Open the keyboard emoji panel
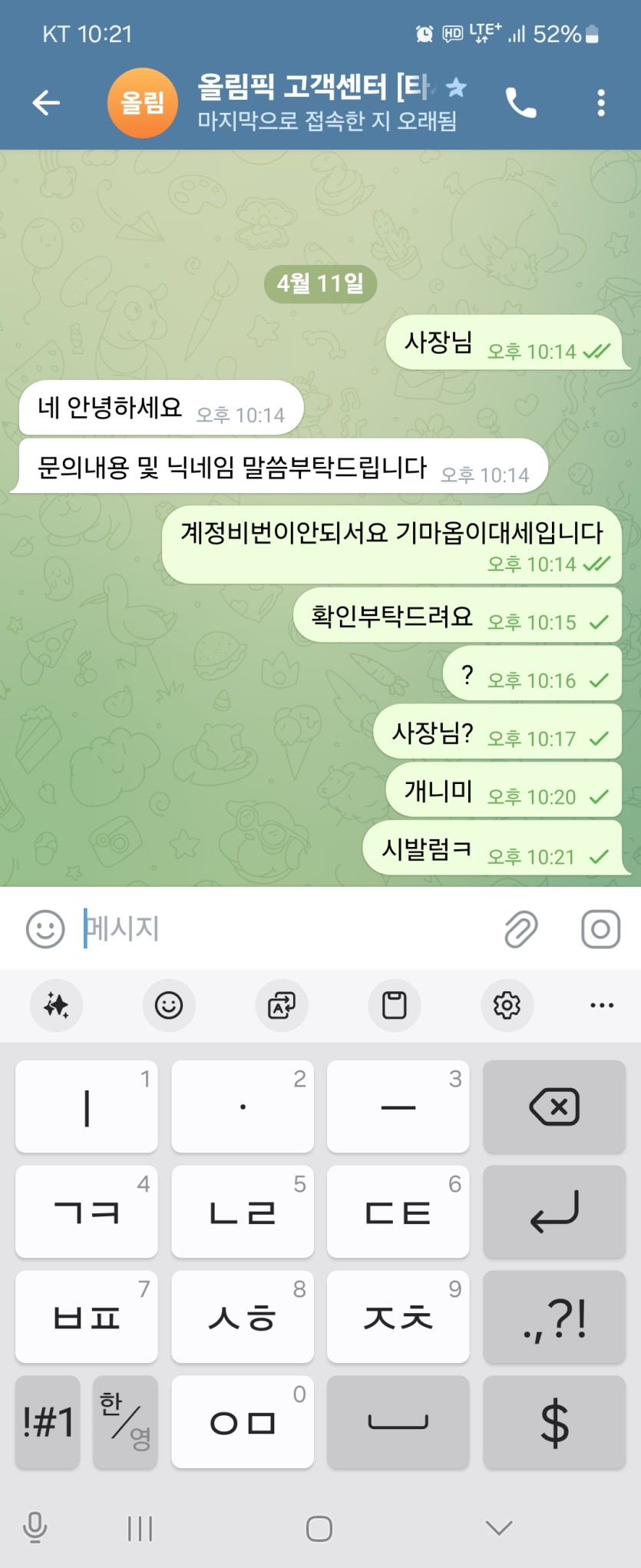Viewport: 641px width, 1568px height. tap(169, 1005)
